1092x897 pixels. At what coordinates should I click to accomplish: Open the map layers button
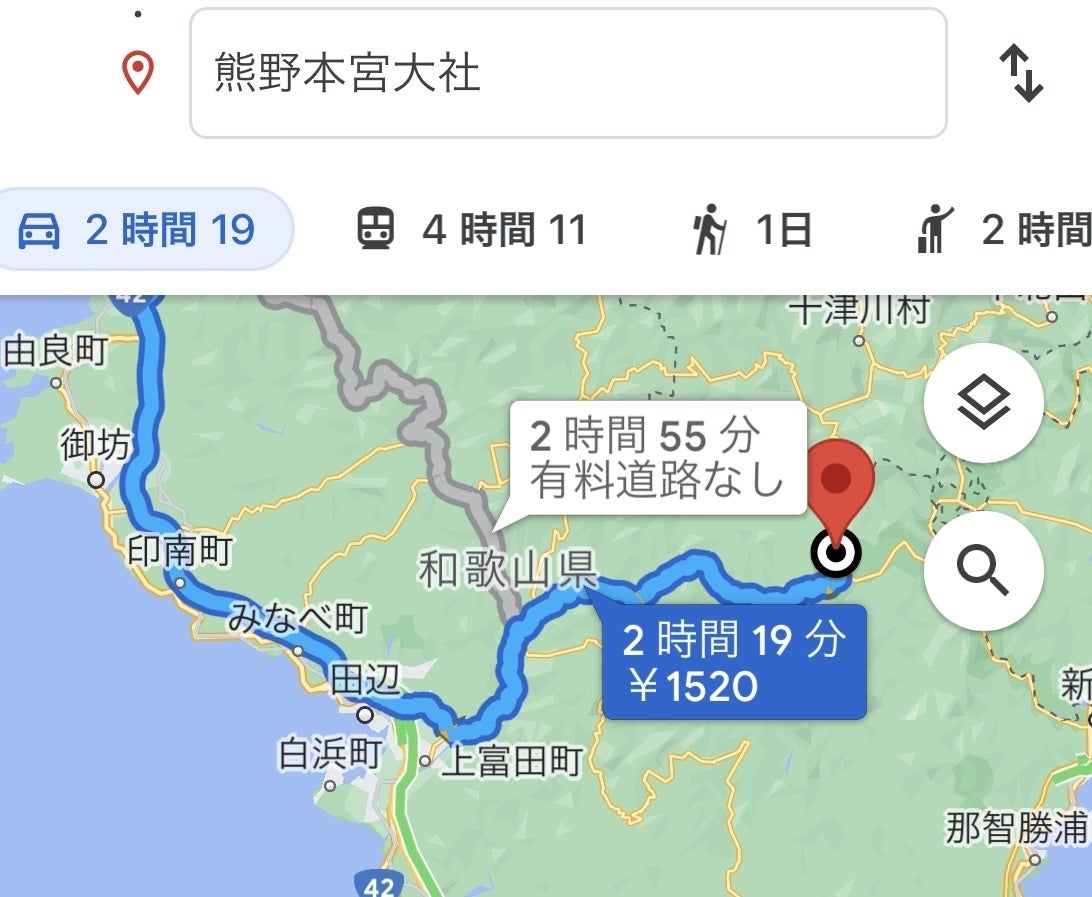pyautogui.click(x=983, y=403)
